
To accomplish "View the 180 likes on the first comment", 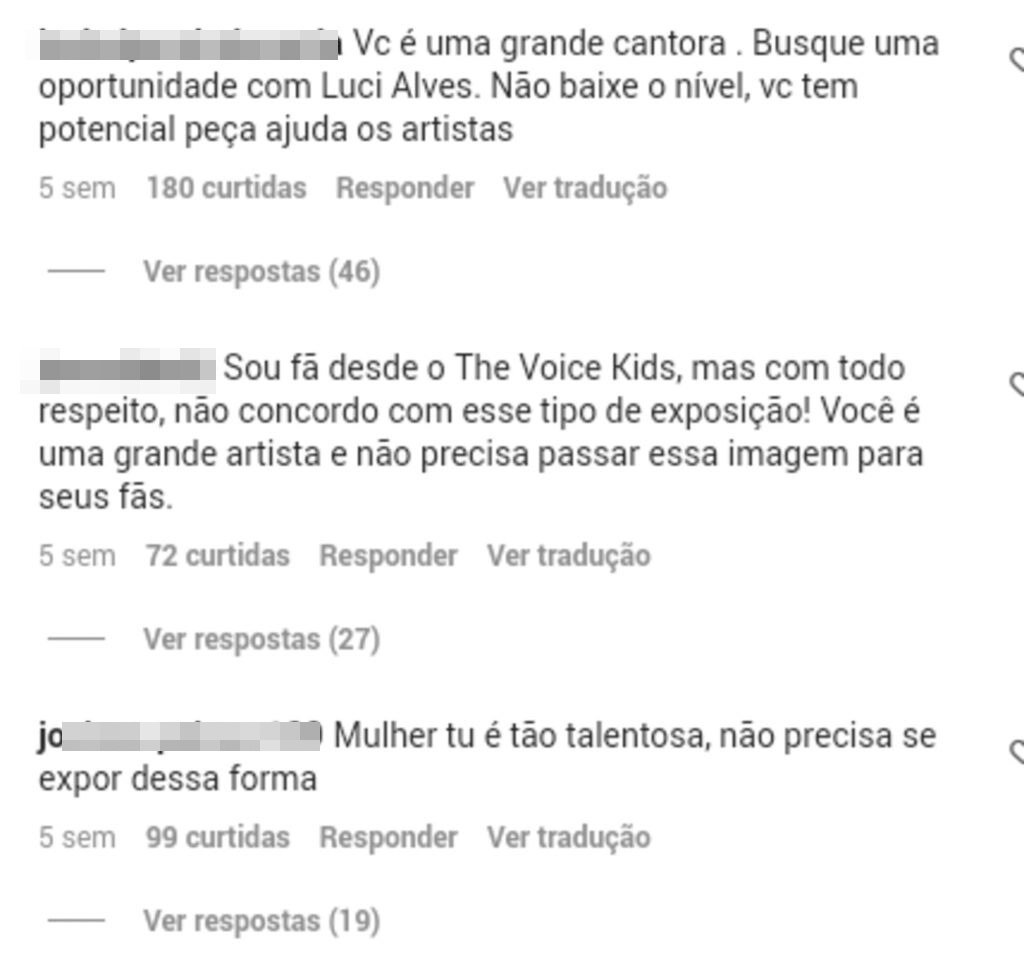I will point(226,188).
